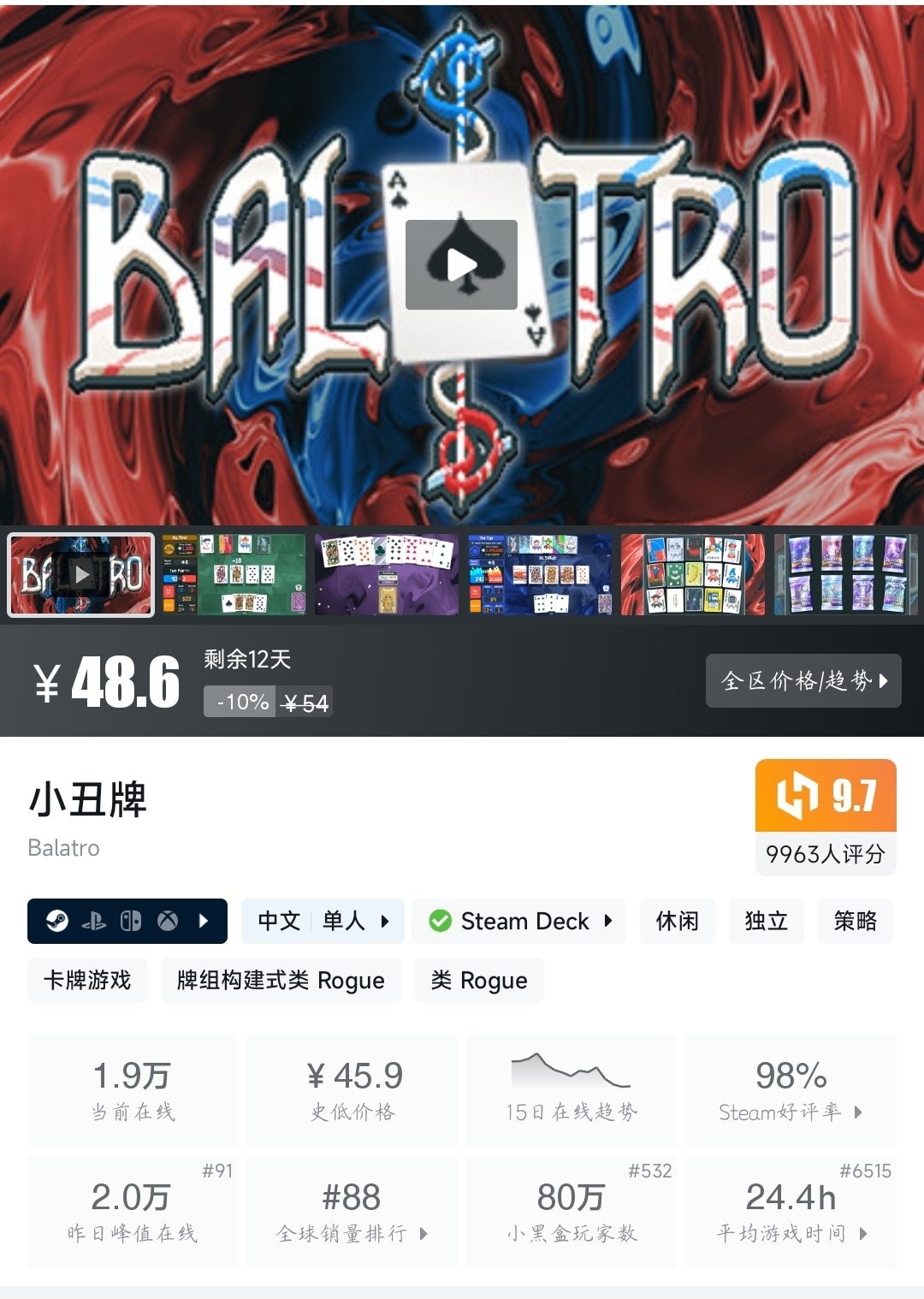
Task: View Steam好评率 review details
Action: 791,1090
